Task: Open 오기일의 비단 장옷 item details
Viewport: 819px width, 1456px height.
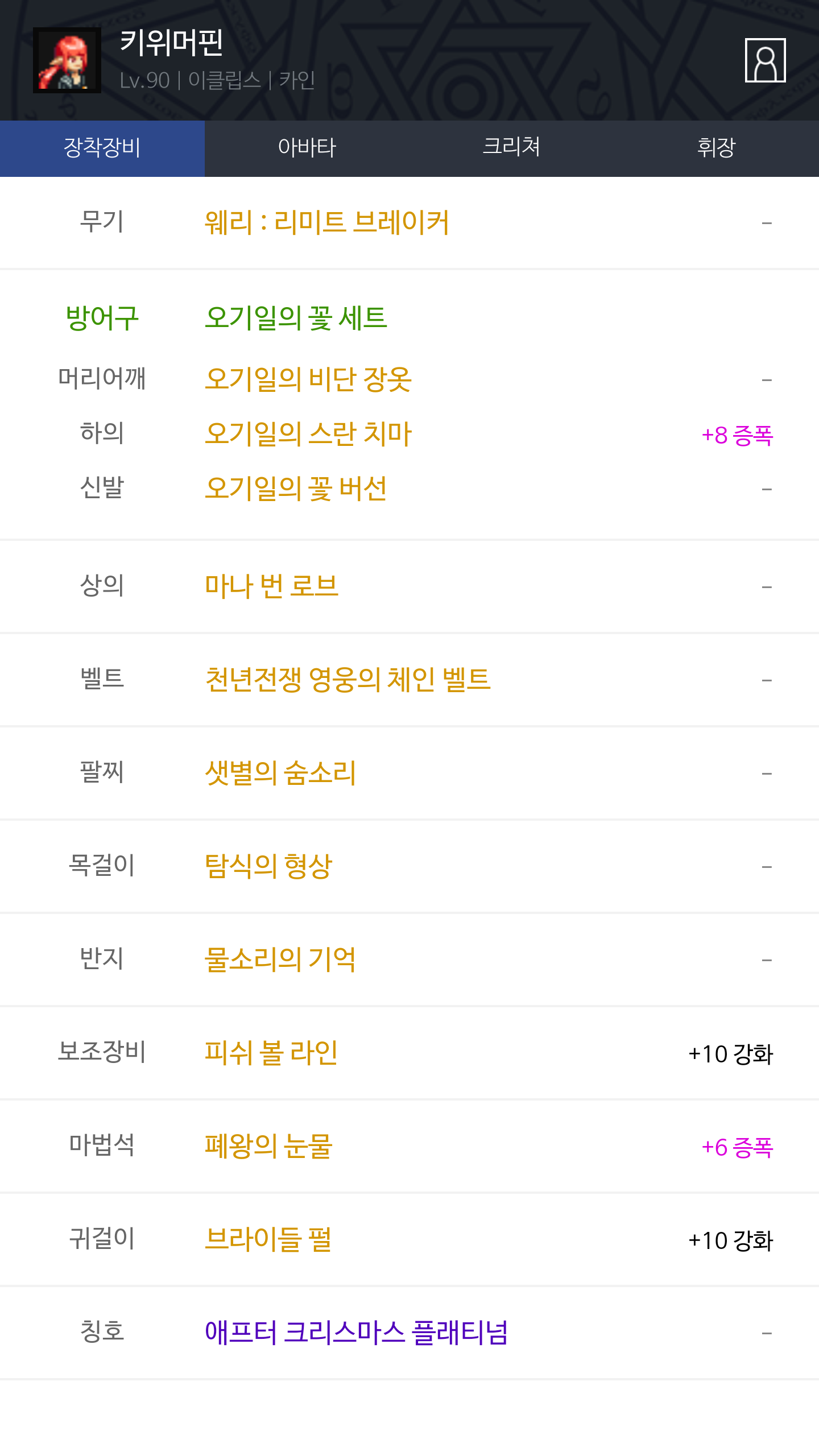Action: point(308,379)
